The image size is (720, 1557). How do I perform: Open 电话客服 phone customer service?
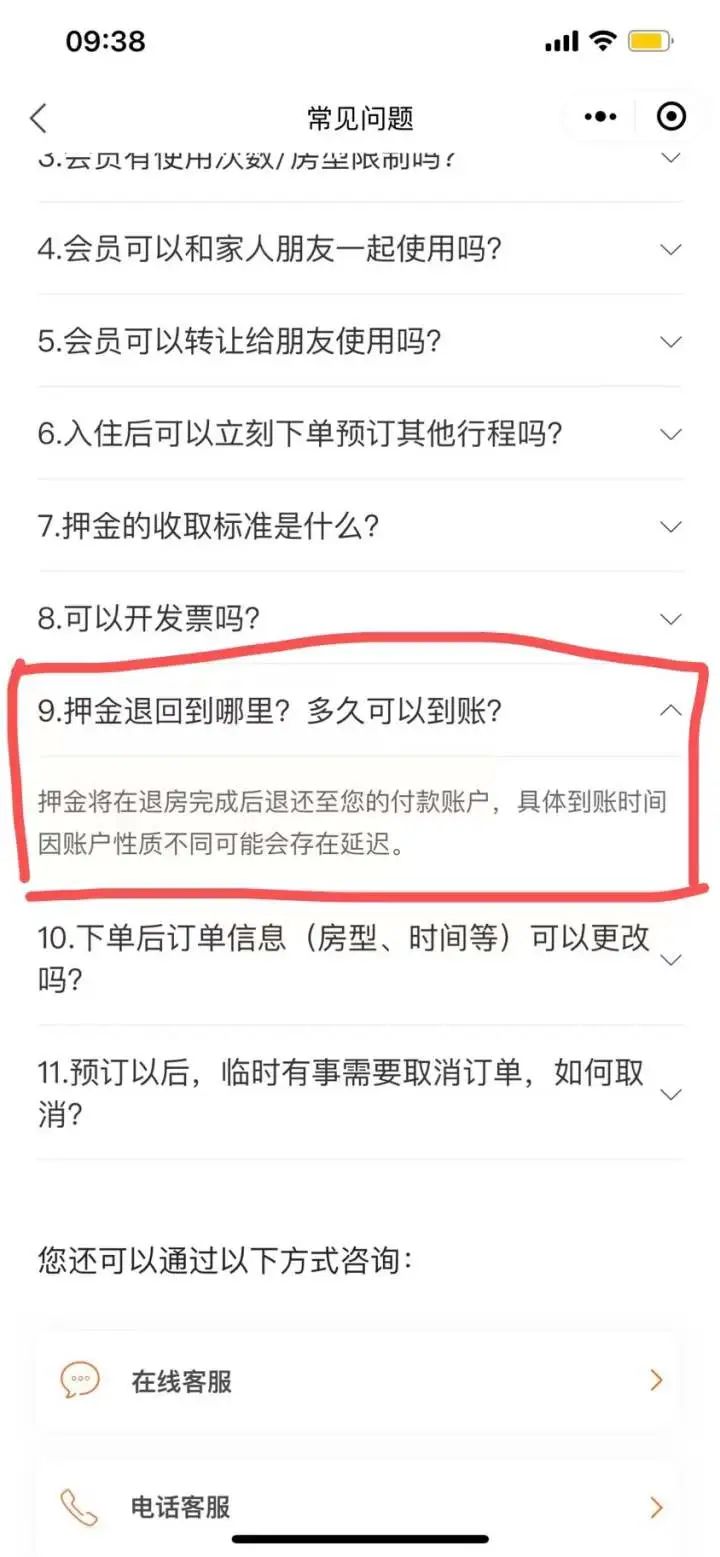coord(360,1507)
